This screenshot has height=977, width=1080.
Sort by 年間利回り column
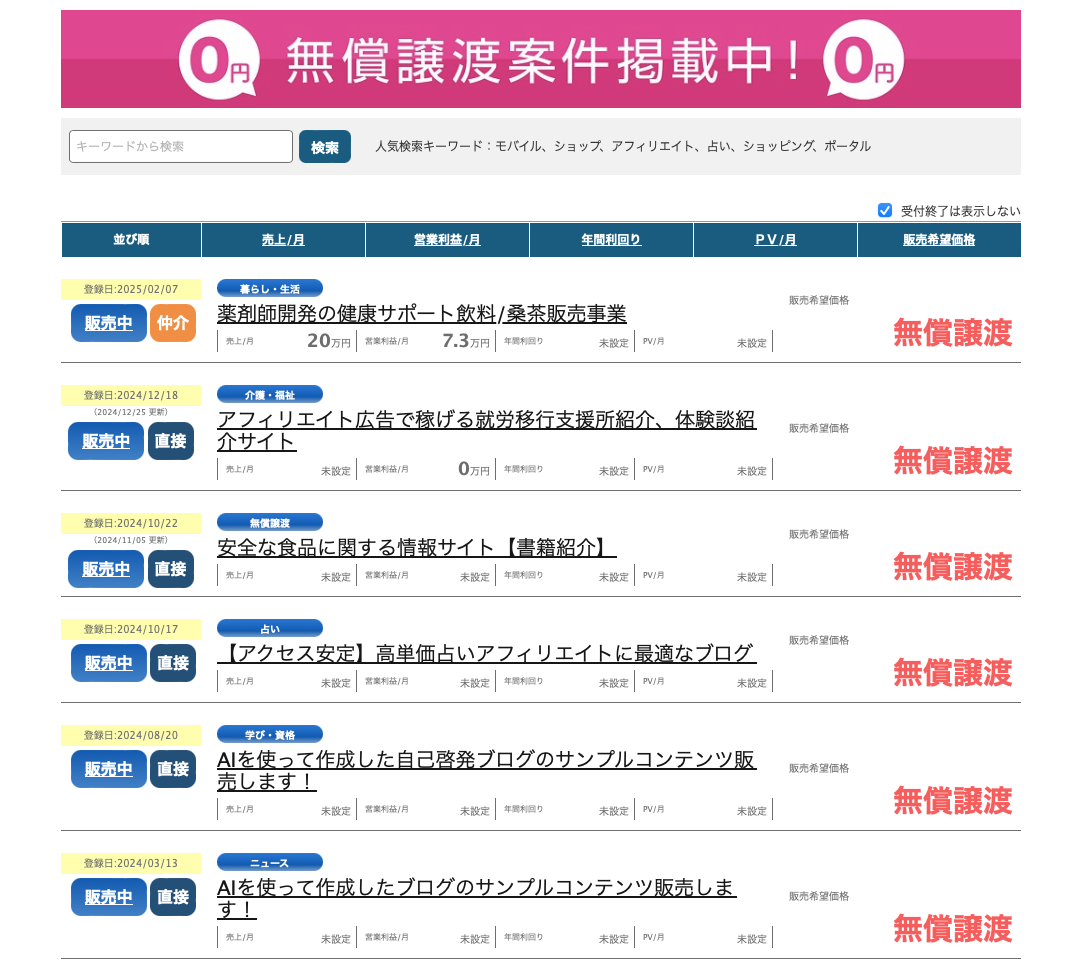611,240
